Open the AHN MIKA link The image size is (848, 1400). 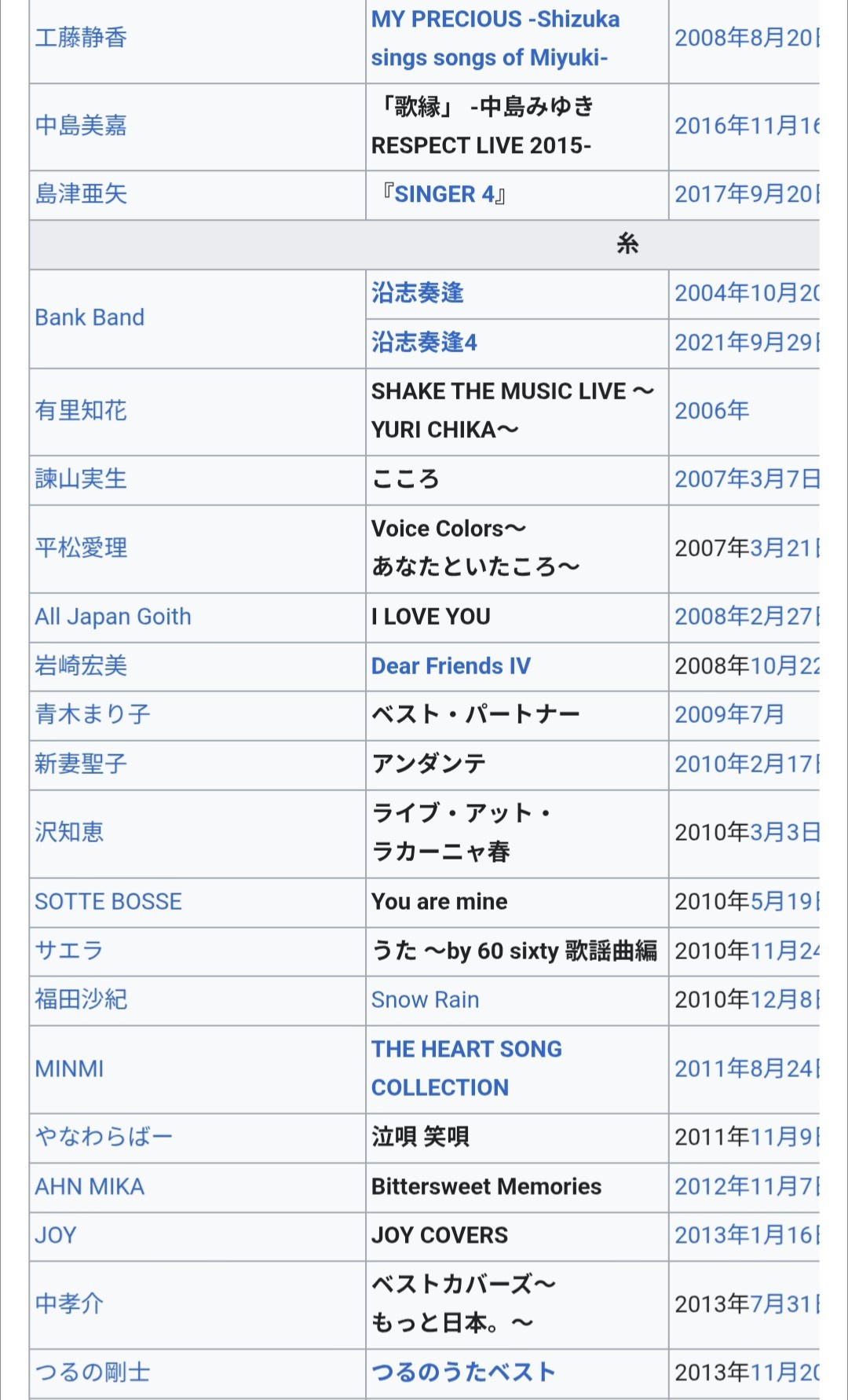click(x=90, y=1186)
